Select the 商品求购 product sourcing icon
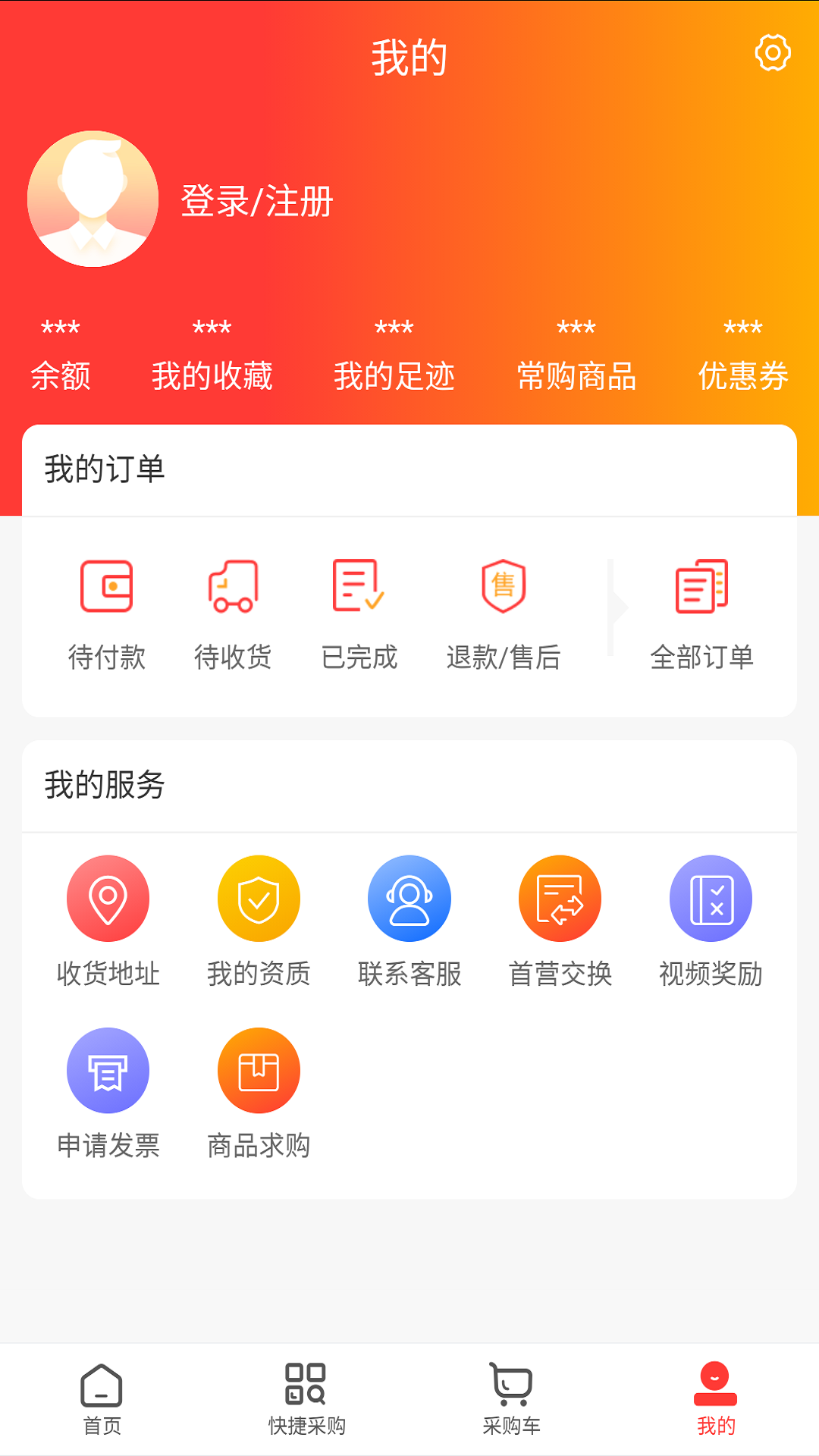 pos(259,1069)
